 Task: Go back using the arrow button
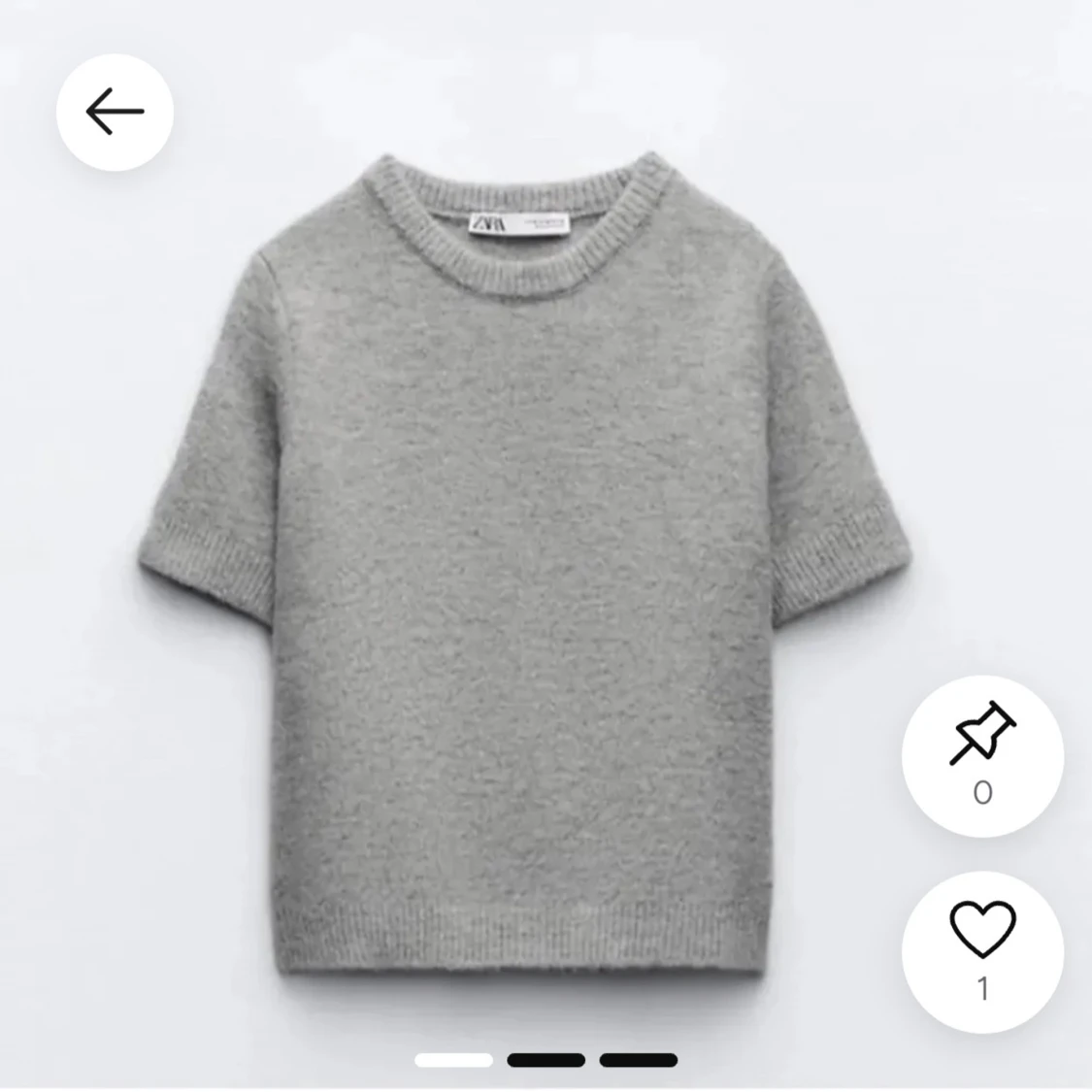115,112
